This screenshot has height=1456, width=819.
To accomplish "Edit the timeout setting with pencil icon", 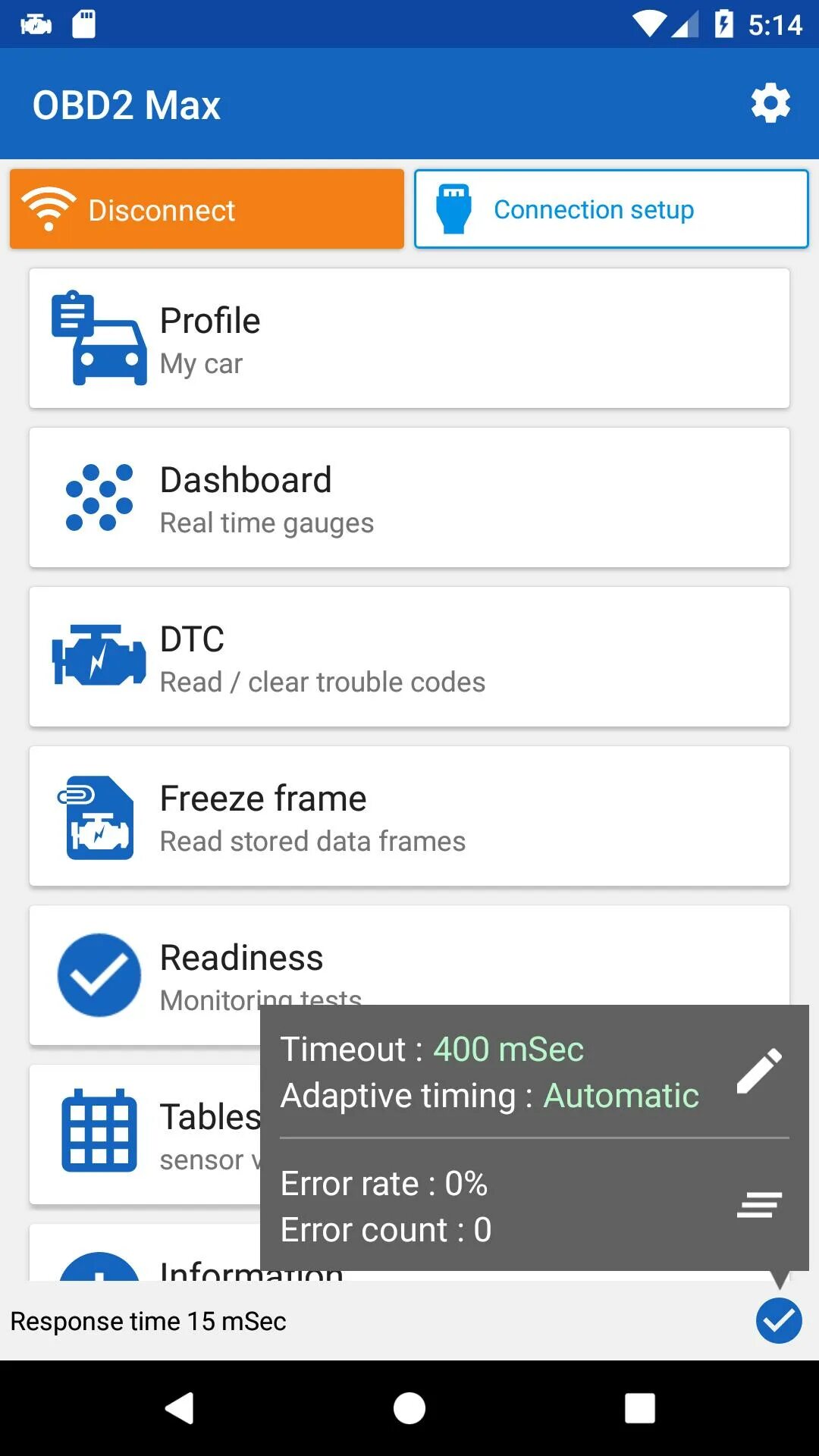I will coord(759,1072).
